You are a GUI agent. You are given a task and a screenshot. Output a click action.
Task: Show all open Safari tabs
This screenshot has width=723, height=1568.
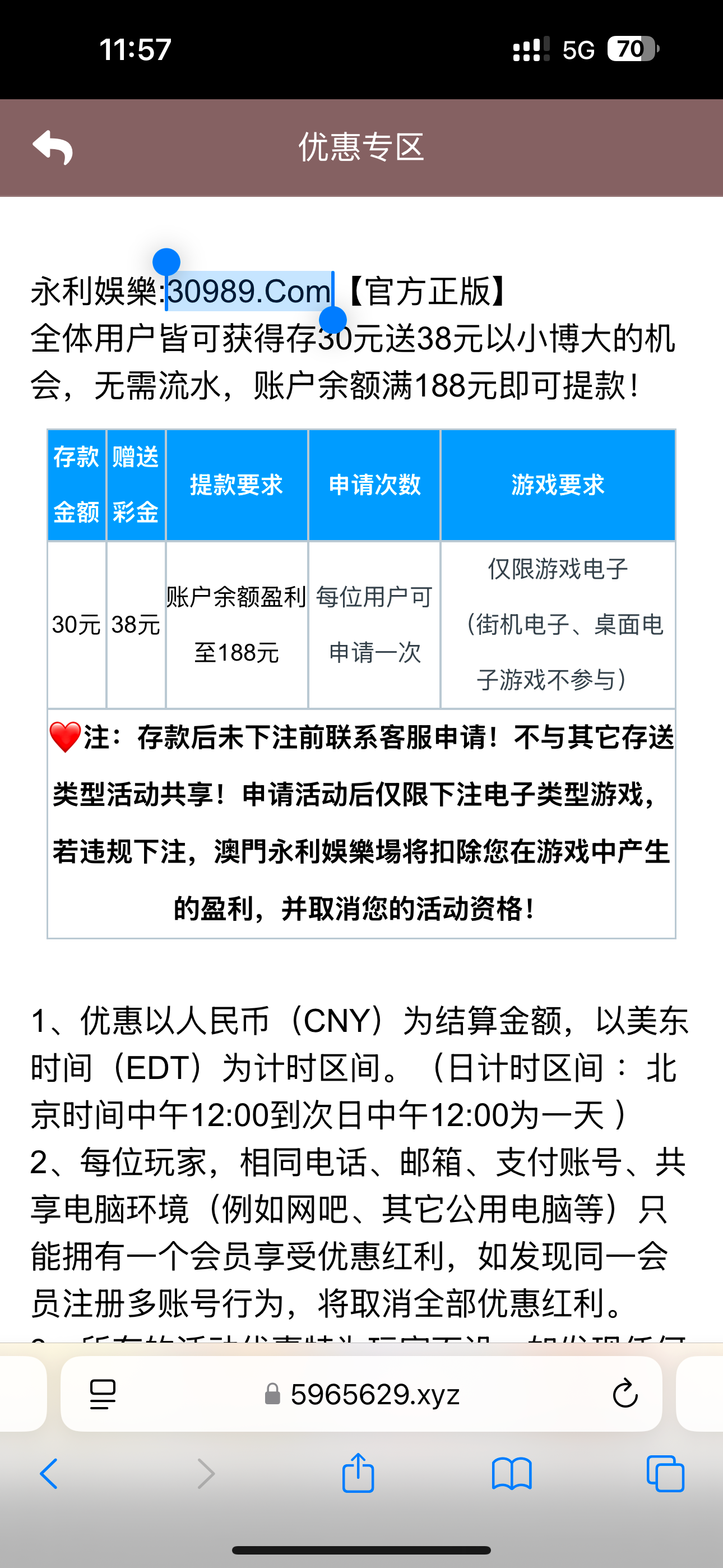coord(665,1474)
